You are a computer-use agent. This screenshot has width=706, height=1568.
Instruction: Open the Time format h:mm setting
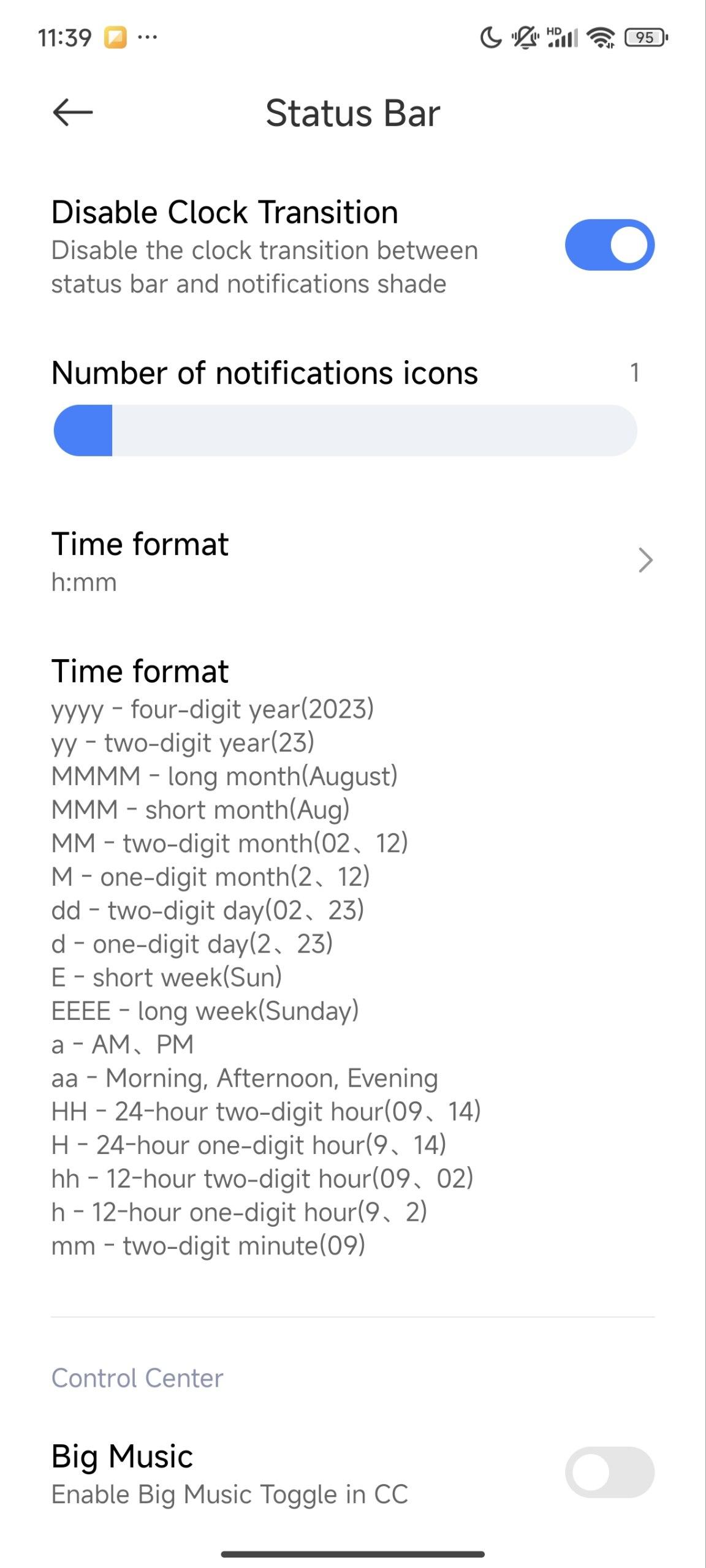(353, 561)
